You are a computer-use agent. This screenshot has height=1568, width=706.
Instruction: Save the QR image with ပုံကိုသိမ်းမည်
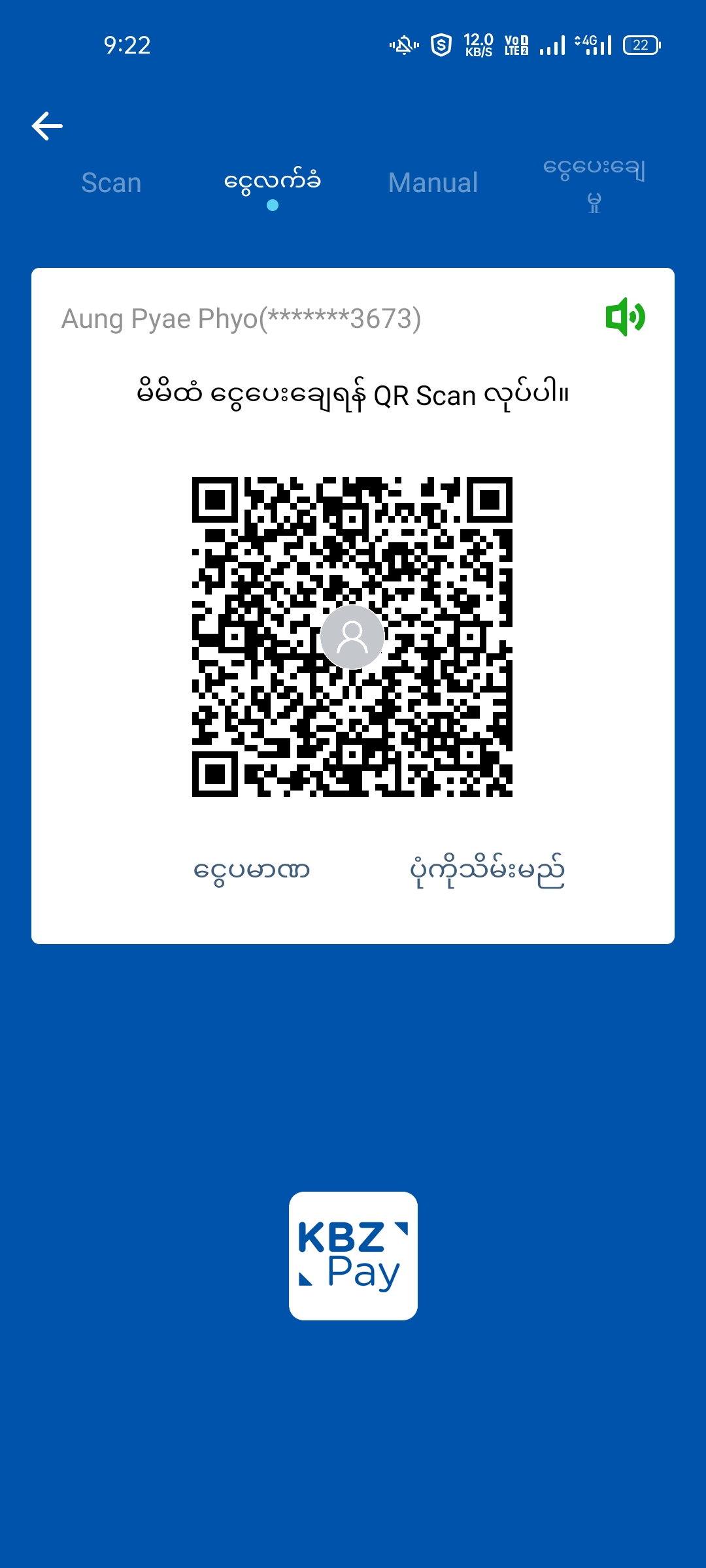point(487,871)
